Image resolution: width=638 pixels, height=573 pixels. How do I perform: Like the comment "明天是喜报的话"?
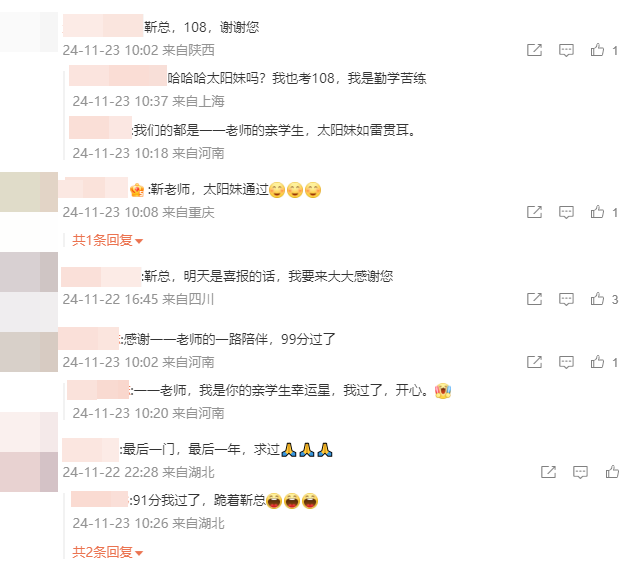pos(598,299)
